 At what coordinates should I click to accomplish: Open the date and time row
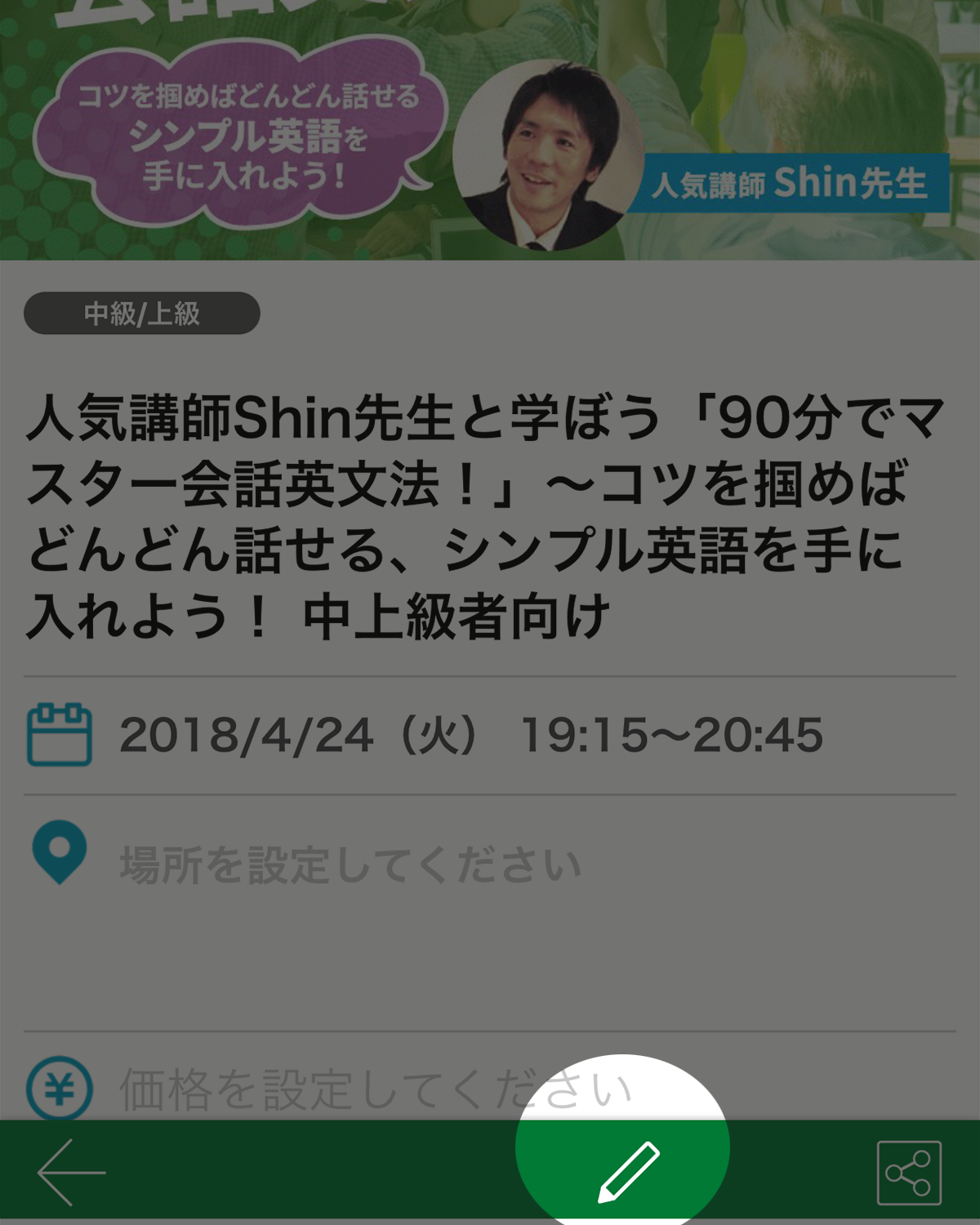(470, 734)
